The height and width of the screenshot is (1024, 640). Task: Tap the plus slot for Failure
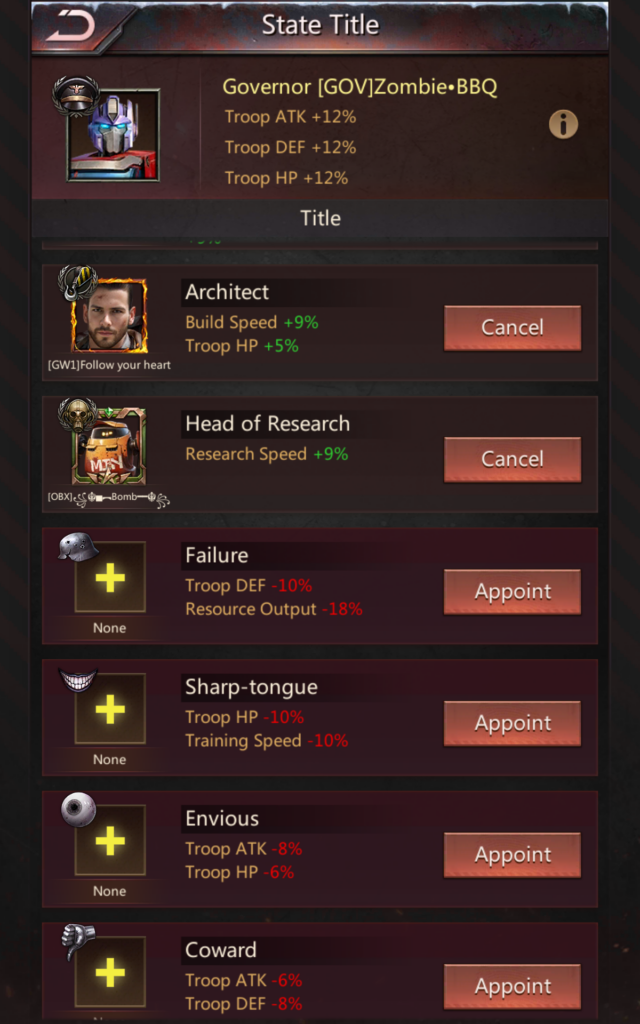tap(110, 577)
